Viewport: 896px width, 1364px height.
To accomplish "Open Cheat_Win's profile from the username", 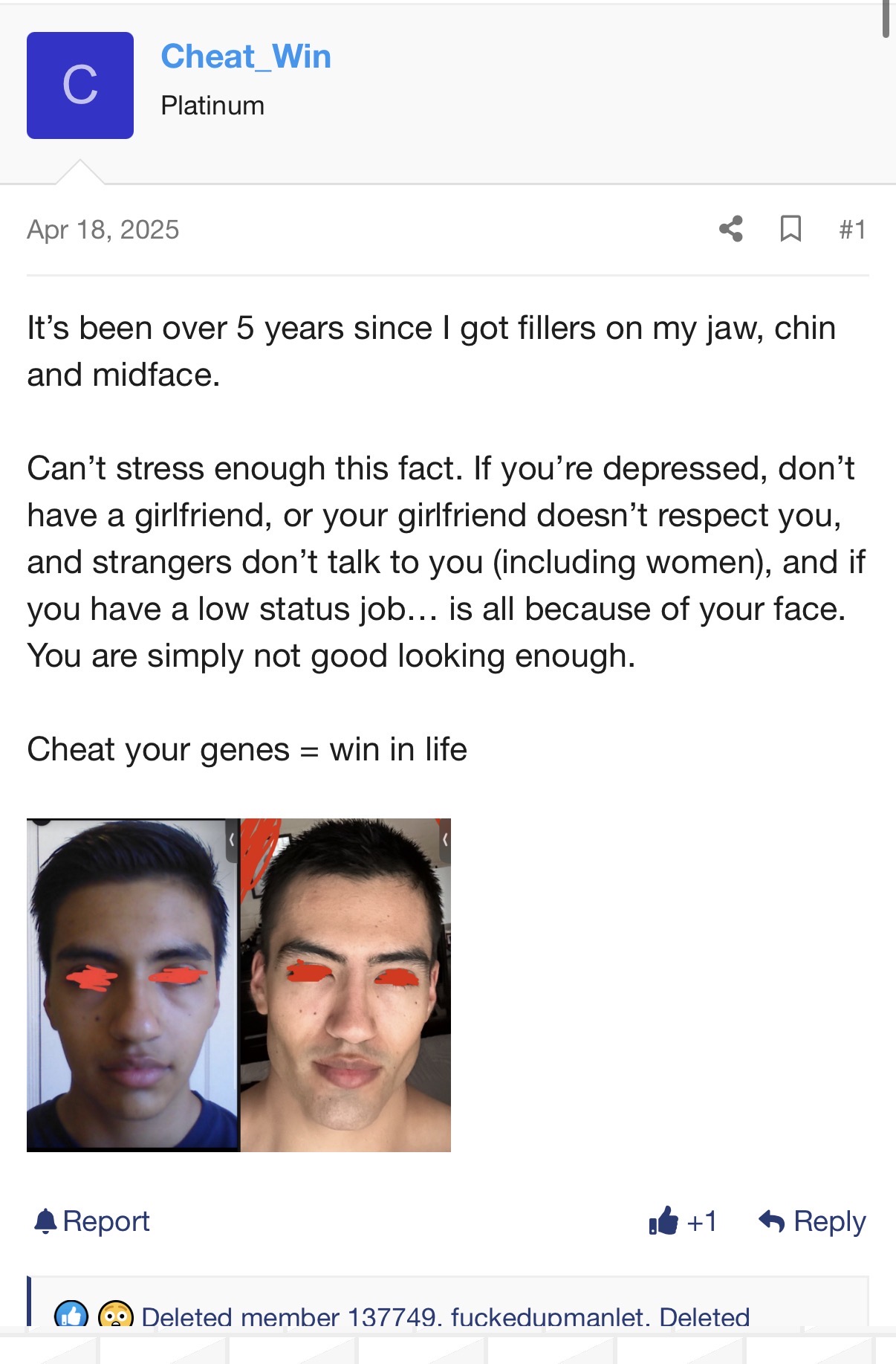I will pyautogui.click(x=246, y=57).
